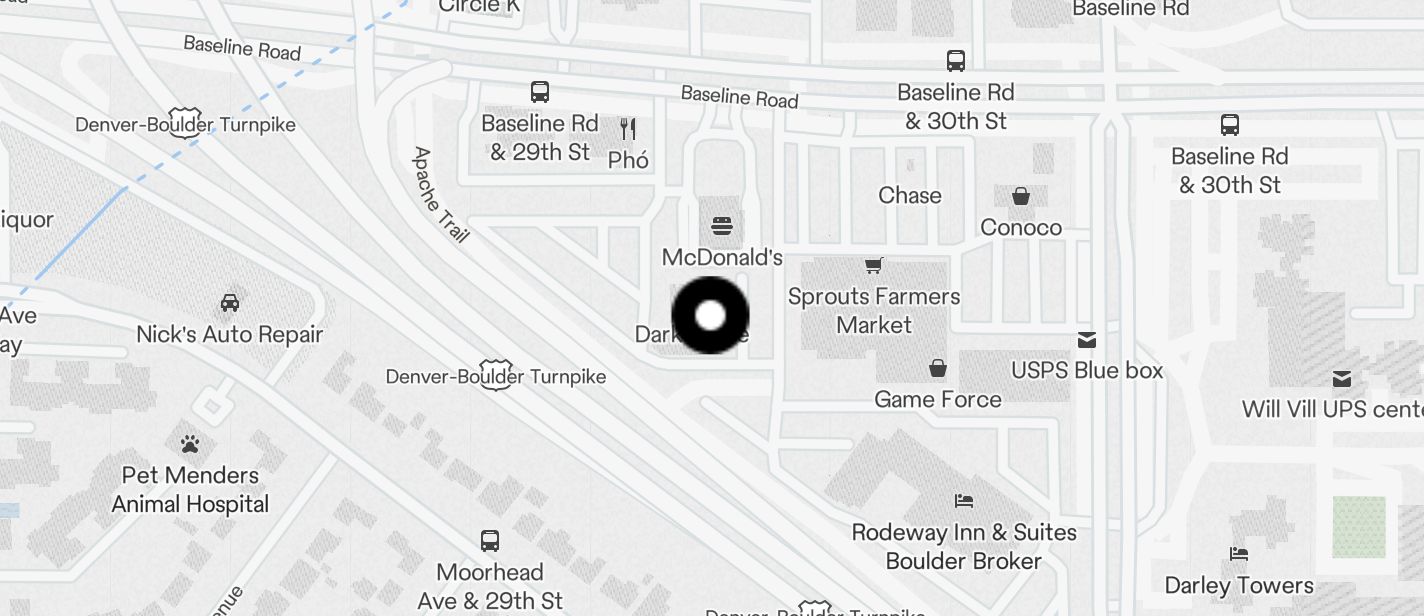Select the Game Force shop marker
This screenshot has height=616, width=1424.
(x=938, y=369)
